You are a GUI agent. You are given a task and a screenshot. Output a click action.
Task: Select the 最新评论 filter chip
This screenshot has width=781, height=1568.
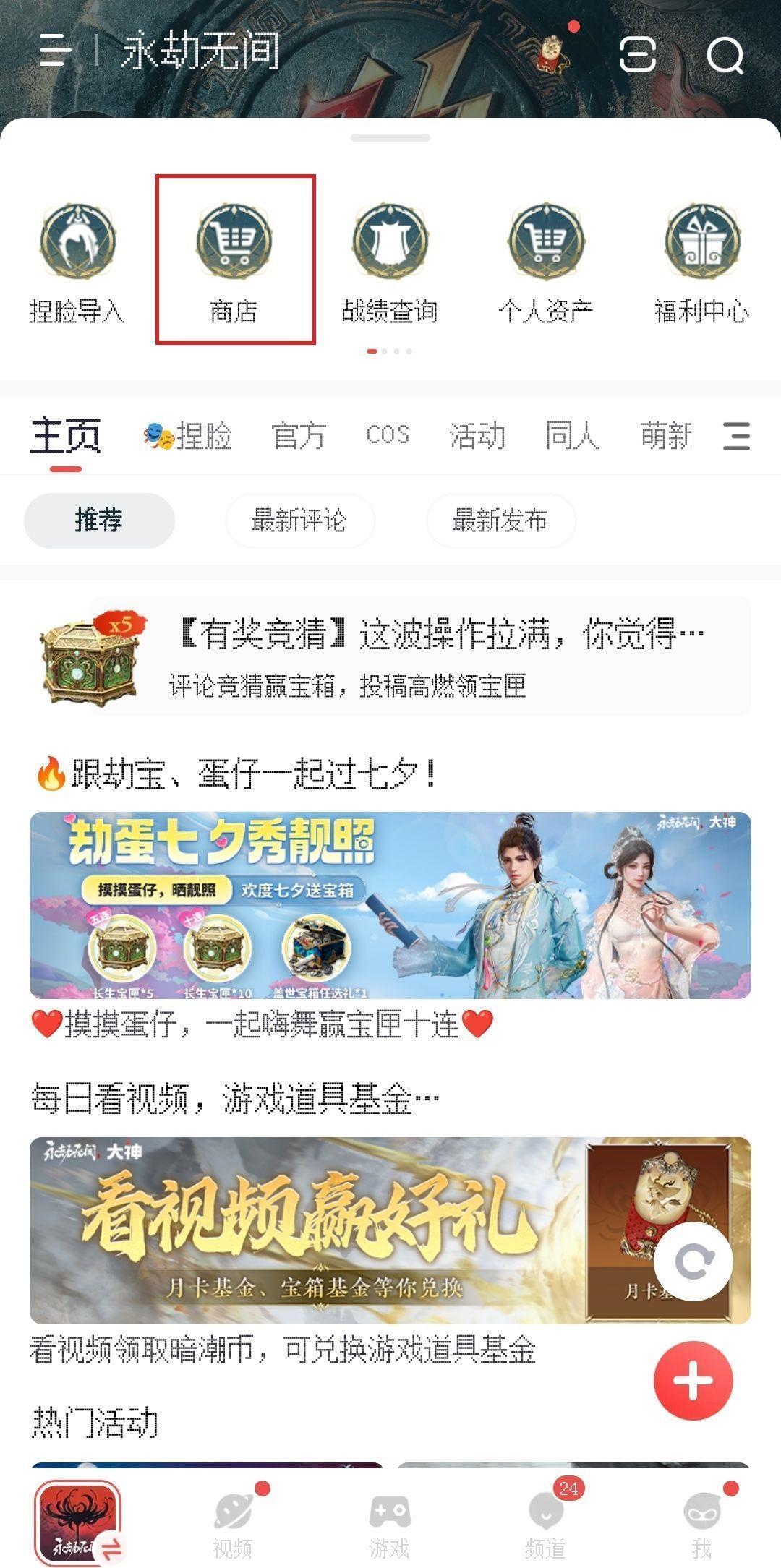pos(299,520)
